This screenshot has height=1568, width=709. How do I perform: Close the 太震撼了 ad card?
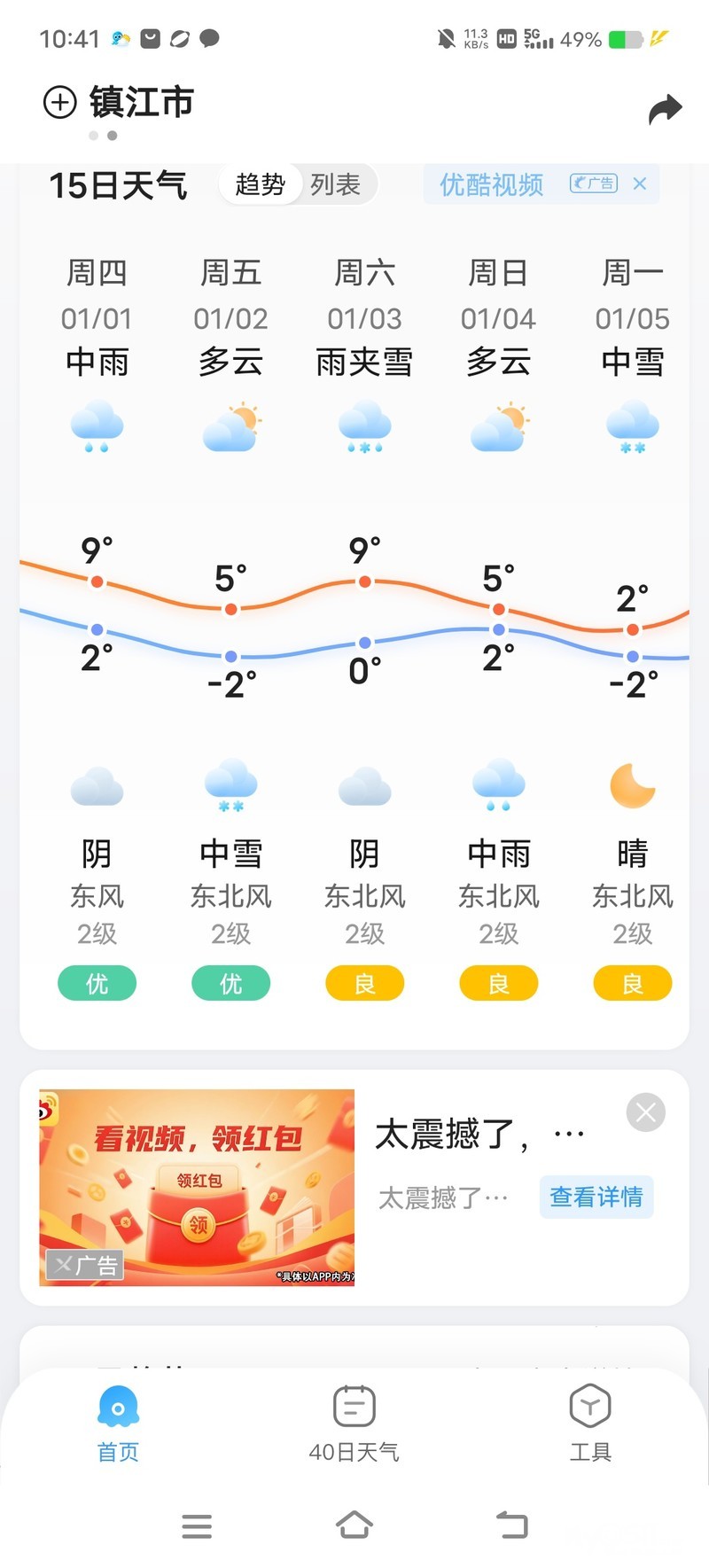click(x=645, y=1112)
